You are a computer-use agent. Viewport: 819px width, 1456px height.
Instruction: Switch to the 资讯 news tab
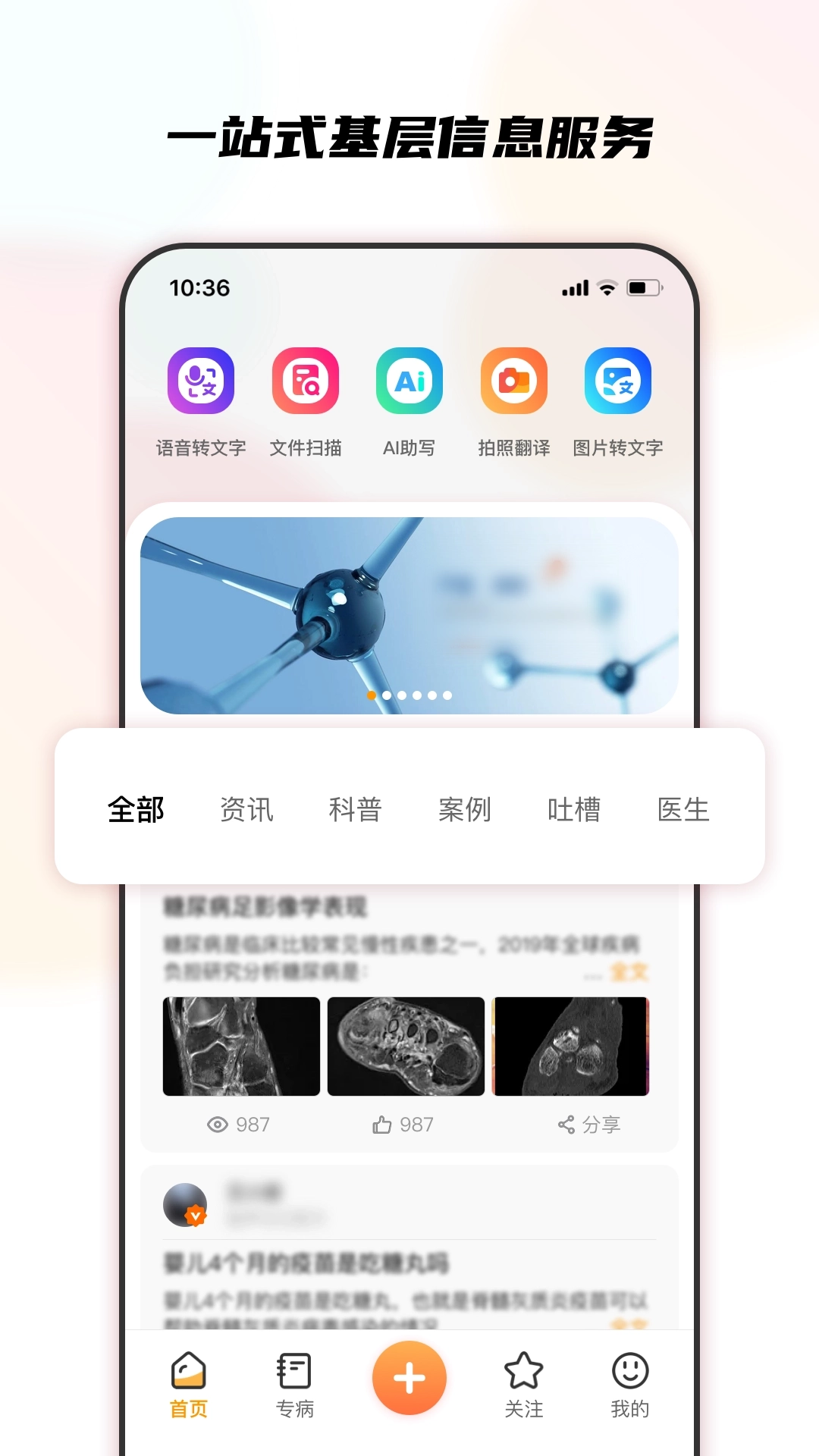(246, 810)
